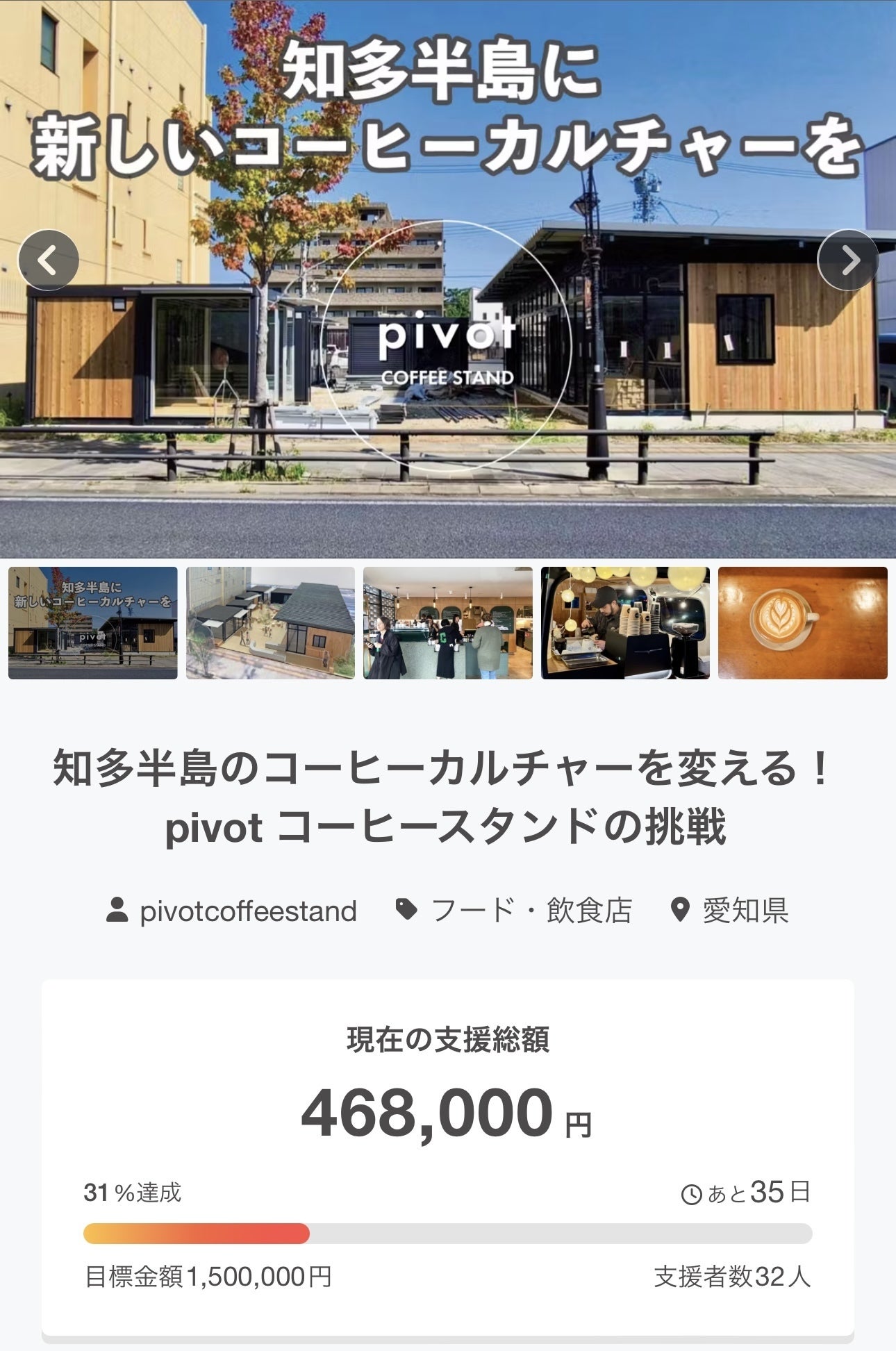This screenshot has width=896, height=1351.
Task: Show the previous carousel image
Action: click(x=48, y=260)
